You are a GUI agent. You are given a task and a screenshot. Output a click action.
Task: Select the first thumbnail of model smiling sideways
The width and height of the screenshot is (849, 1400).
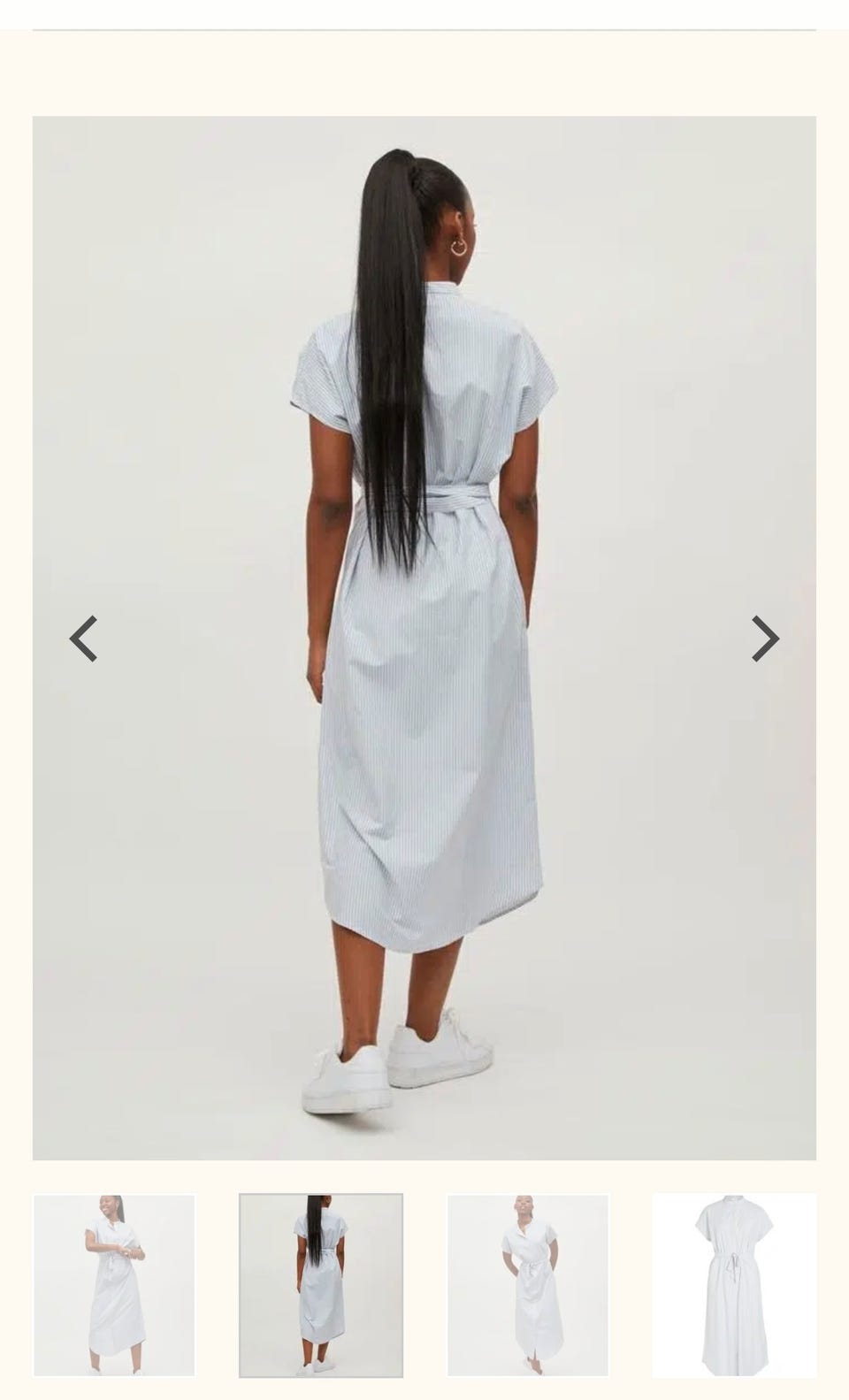coord(114,1285)
